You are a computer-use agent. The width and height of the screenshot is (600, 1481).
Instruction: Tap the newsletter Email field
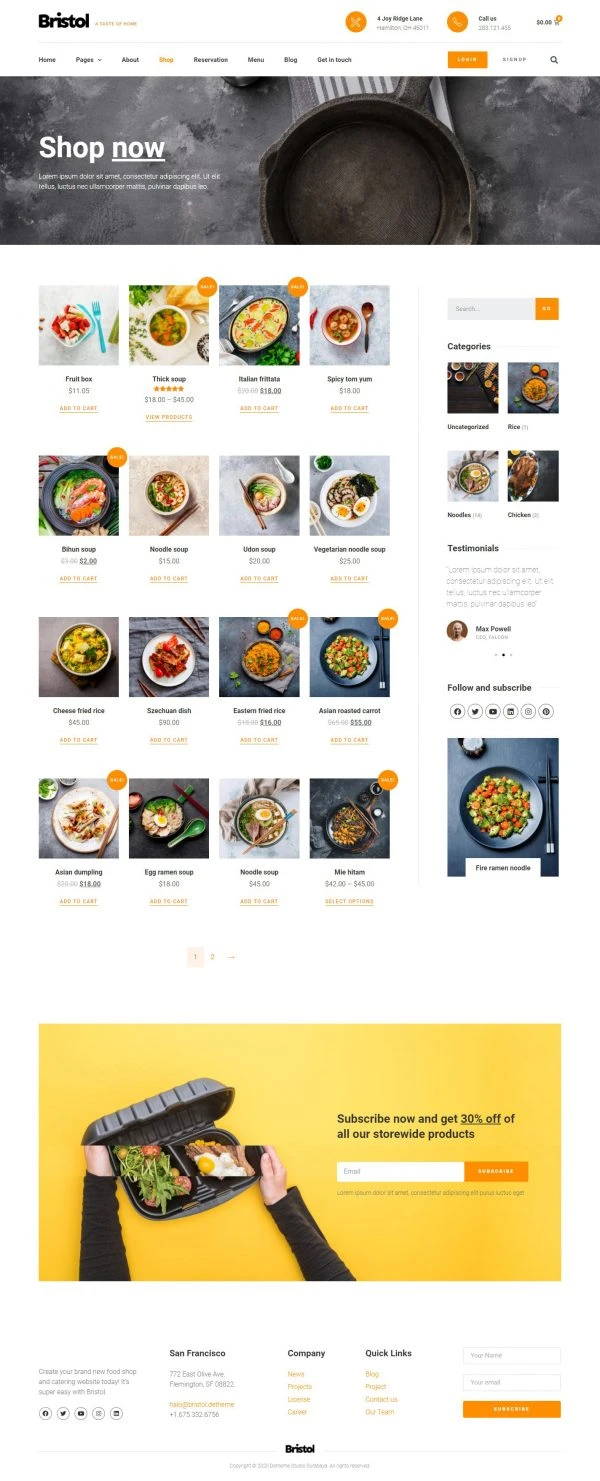(400, 1171)
